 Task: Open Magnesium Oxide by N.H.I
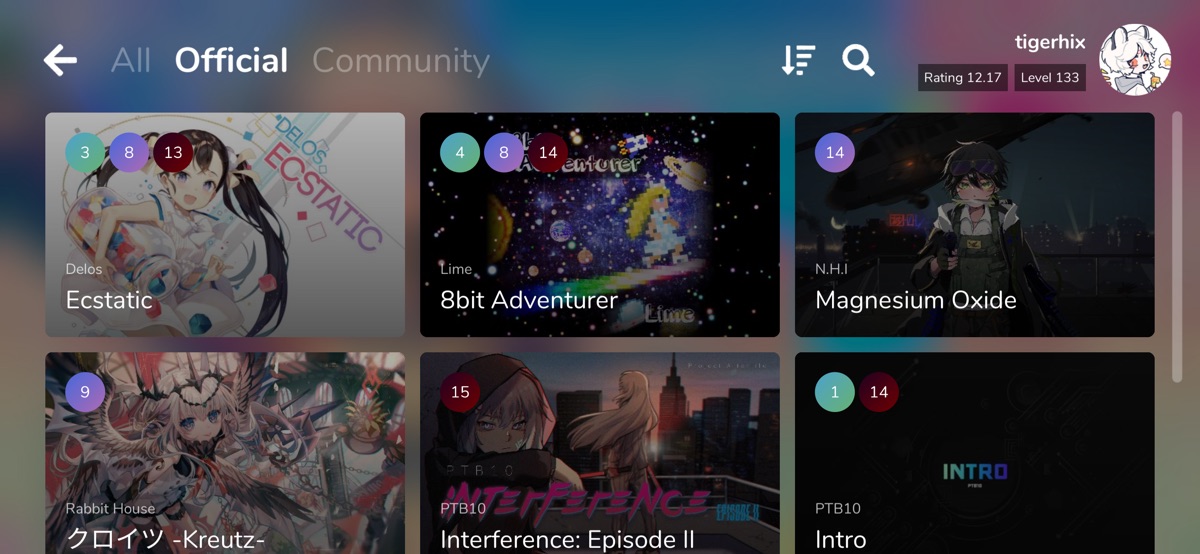click(x=974, y=225)
